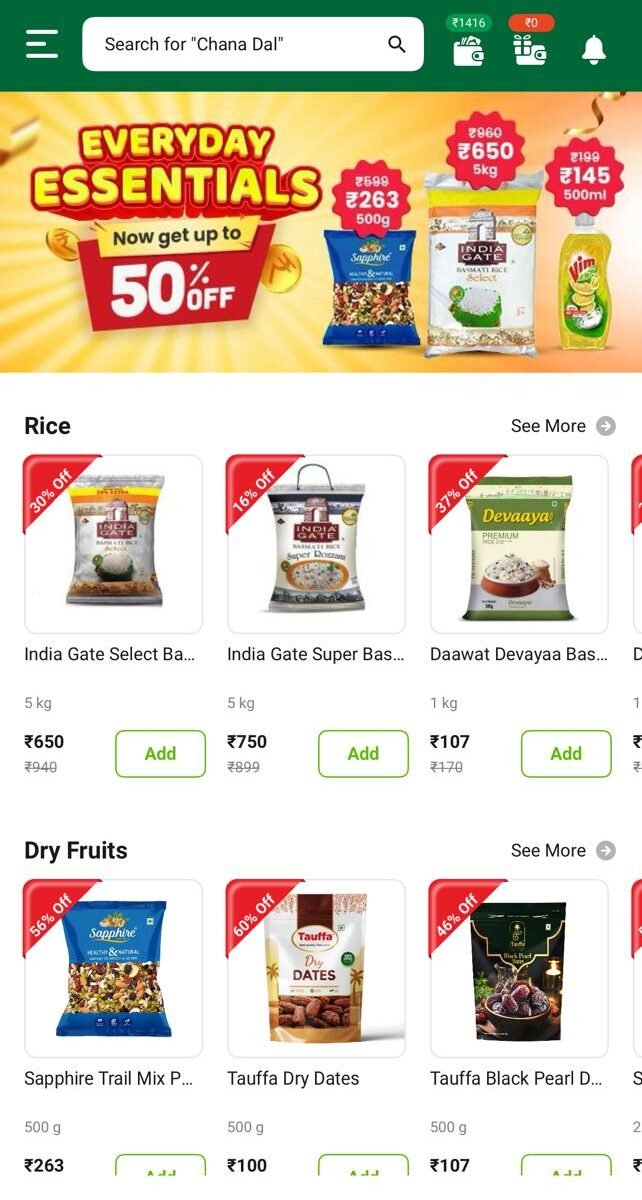See more Rice products
The image size is (642, 1200).
tap(562, 426)
